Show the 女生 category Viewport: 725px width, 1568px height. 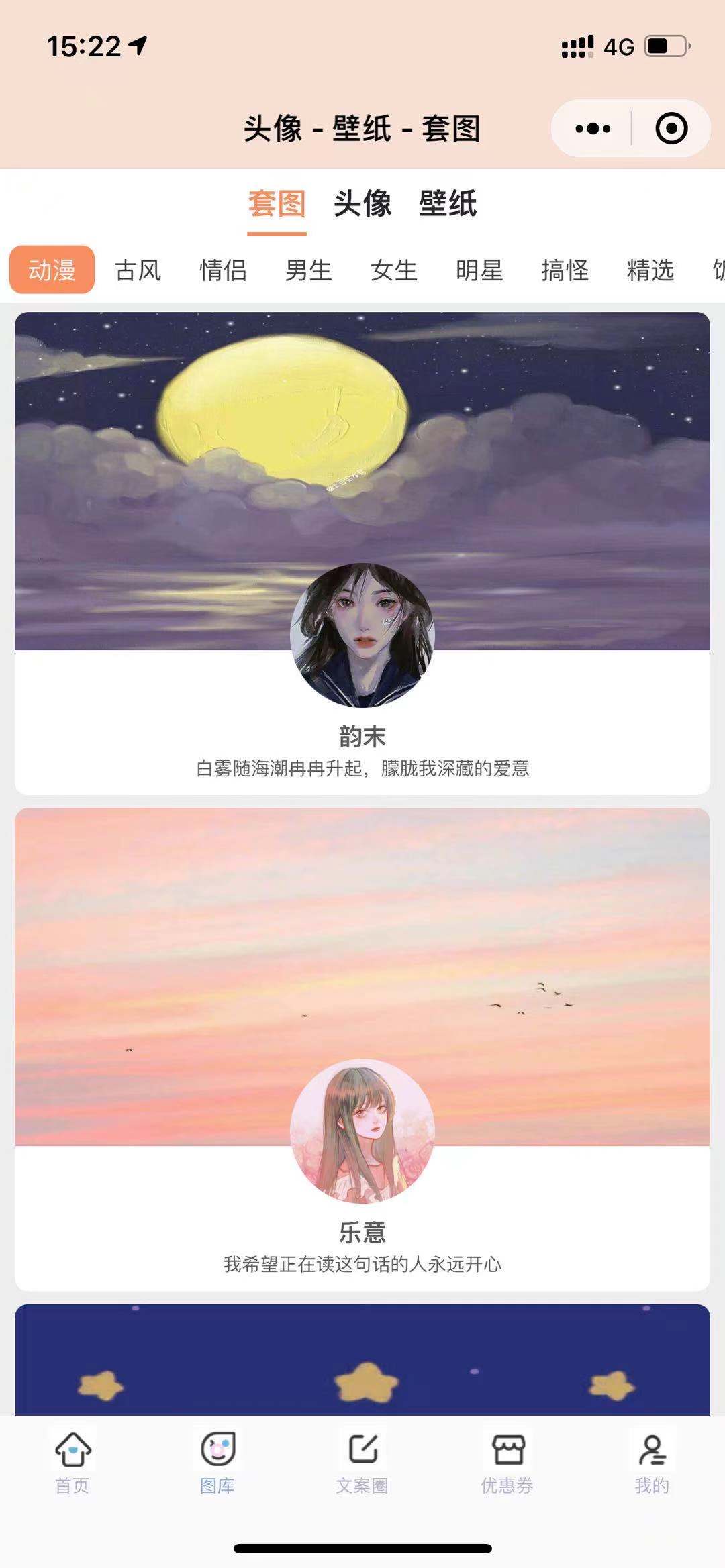(x=394, y=270)
